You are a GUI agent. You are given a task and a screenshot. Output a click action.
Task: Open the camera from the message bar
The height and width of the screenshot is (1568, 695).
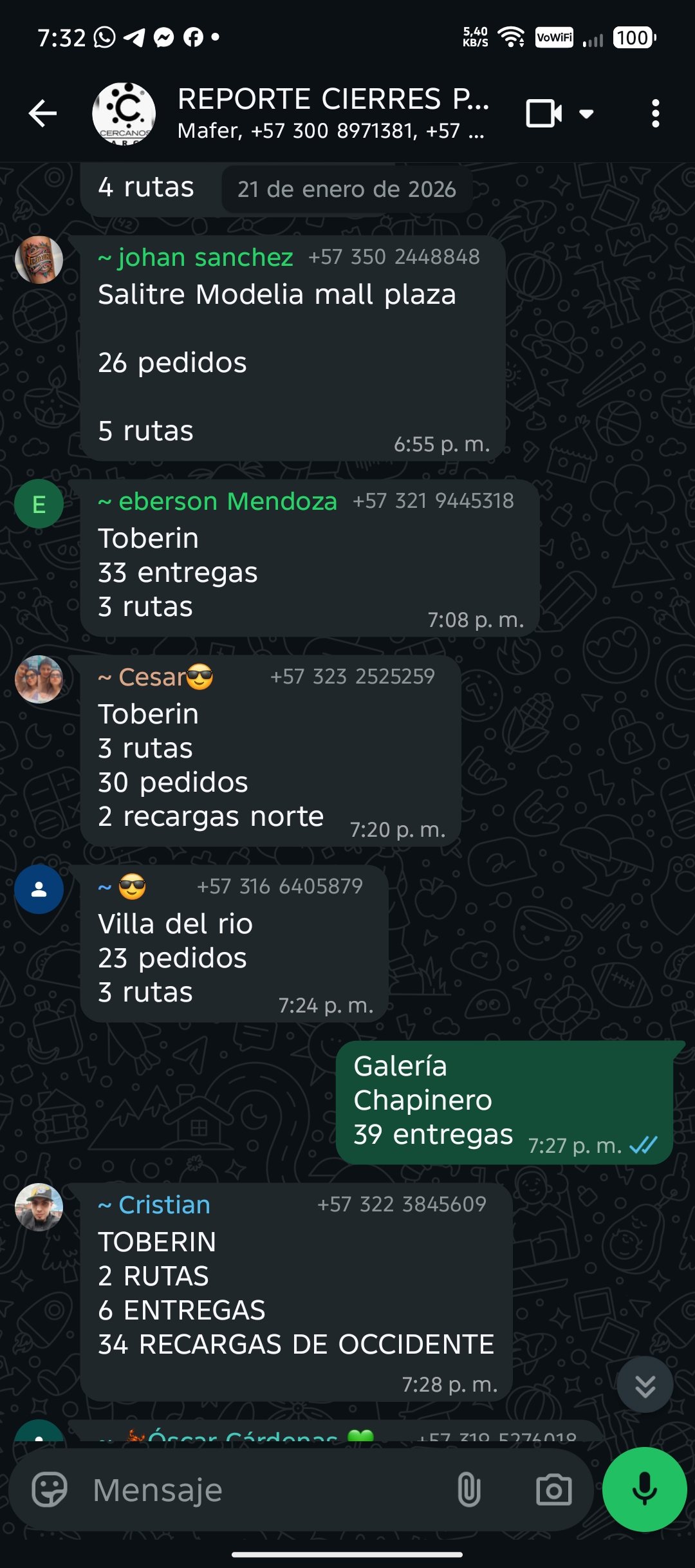pyautogui.click(x=553, y=1489)
